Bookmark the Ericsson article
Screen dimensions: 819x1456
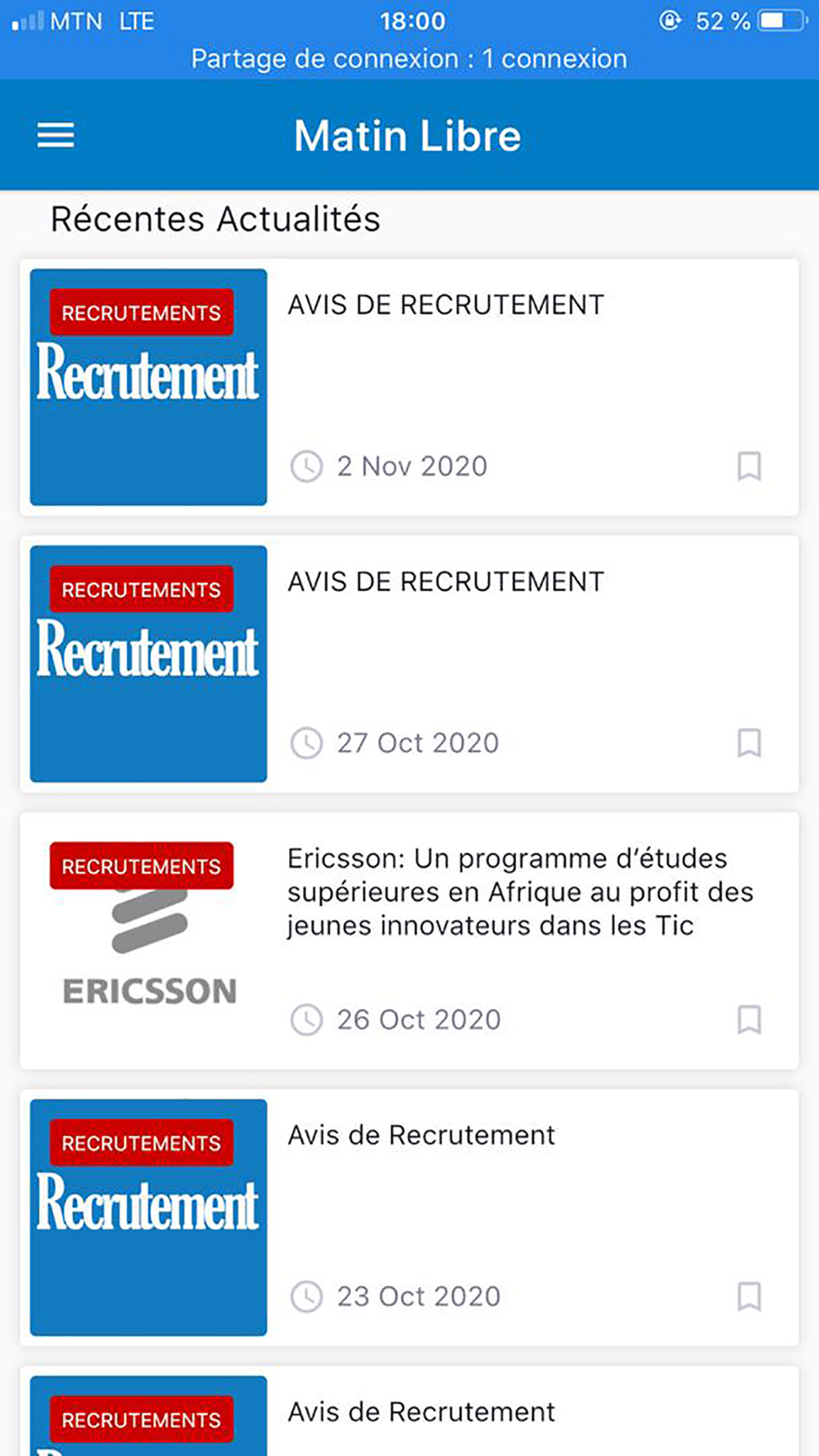[x=749, y=1020]
